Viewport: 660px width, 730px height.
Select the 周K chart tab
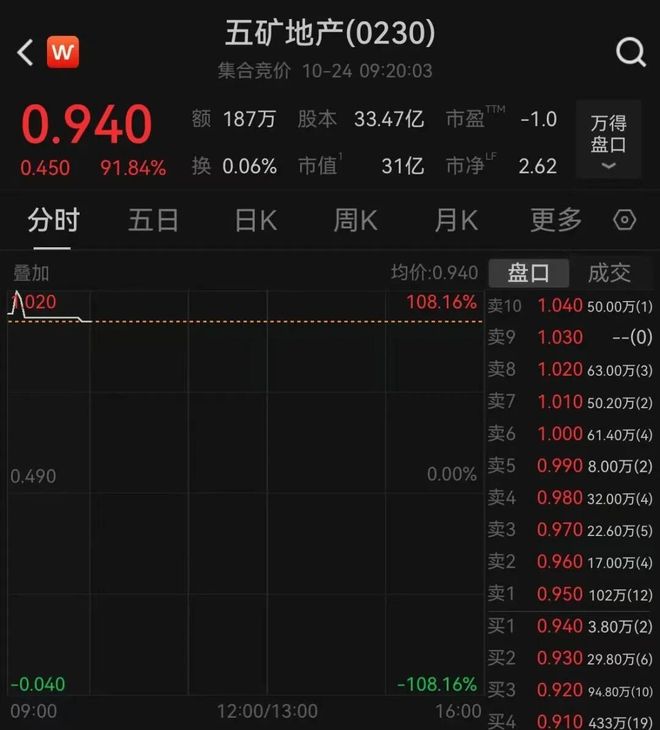[355, 220]
